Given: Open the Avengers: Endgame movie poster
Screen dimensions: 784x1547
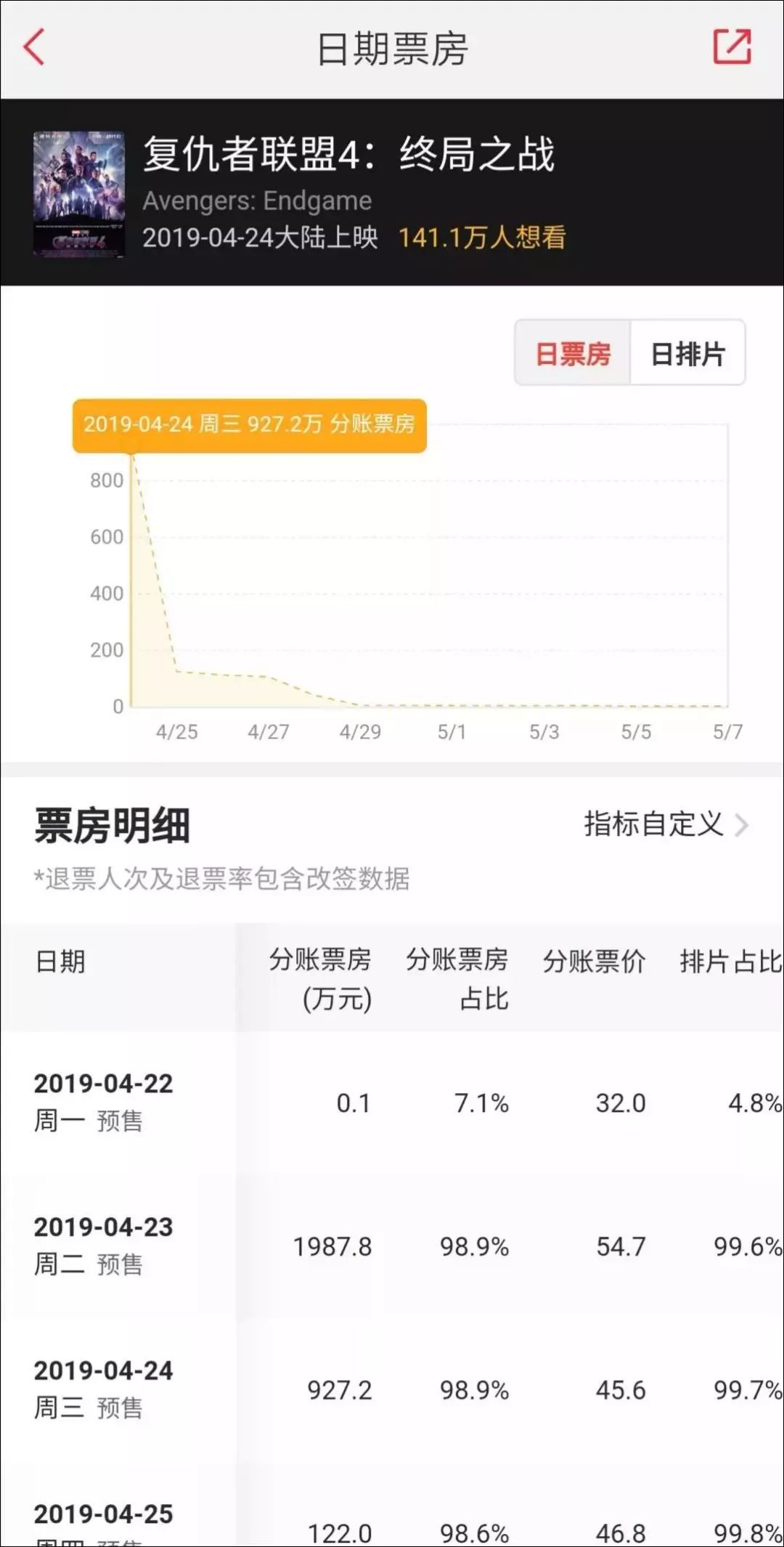Looking at the screenshot, I should 78,194.
